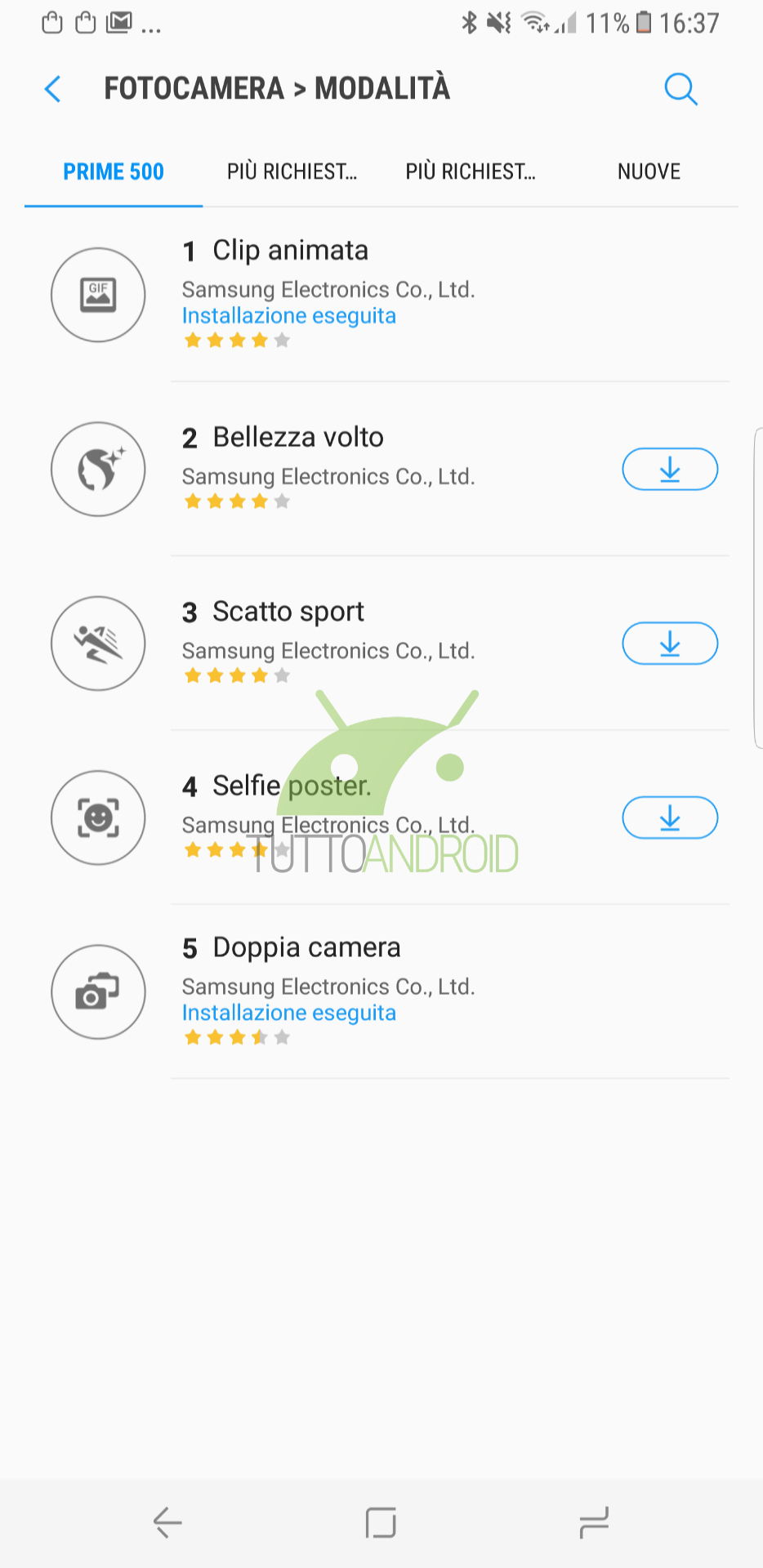Download Scatto sport mode
The width and height of the screenshot is (763, 1568).
point(670,644)
